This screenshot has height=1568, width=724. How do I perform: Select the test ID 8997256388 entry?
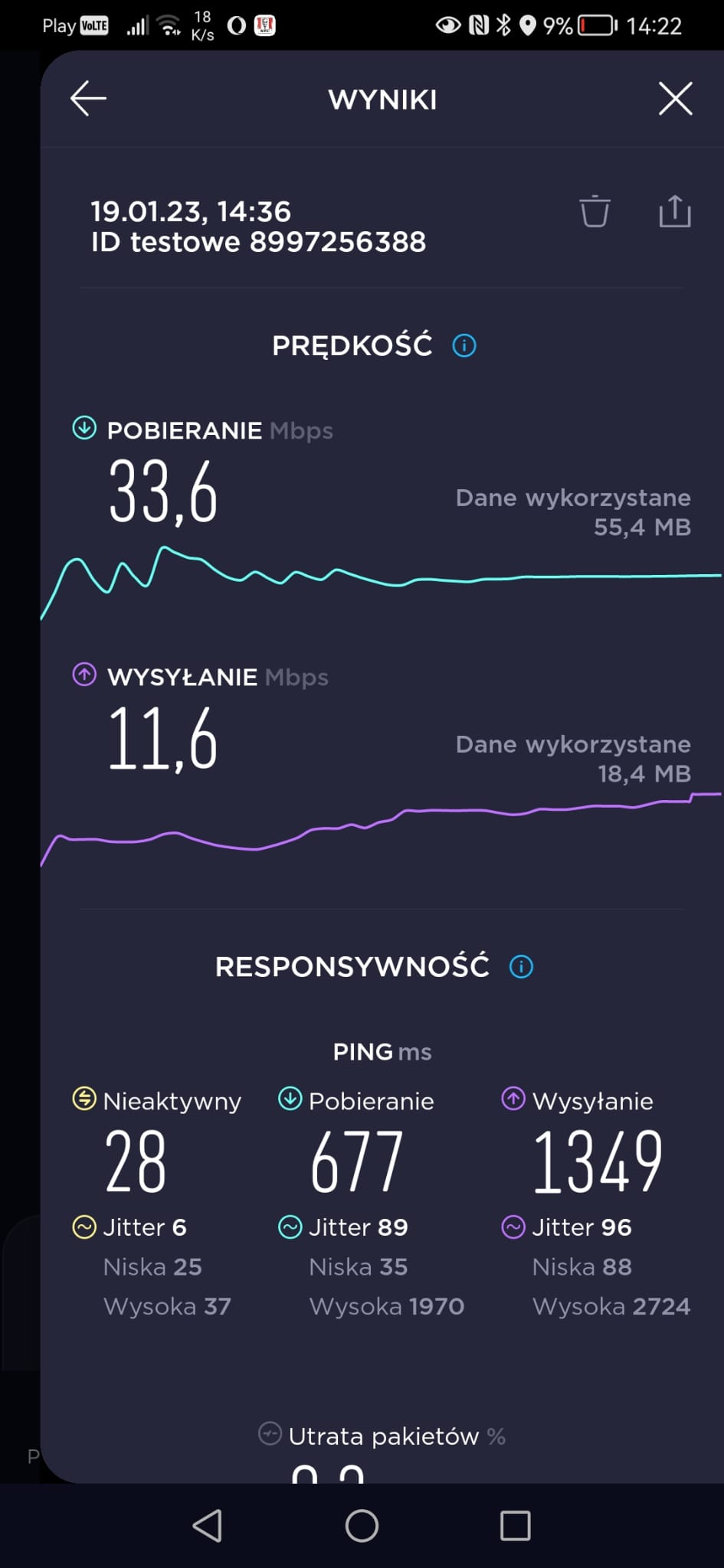[257, 241]
